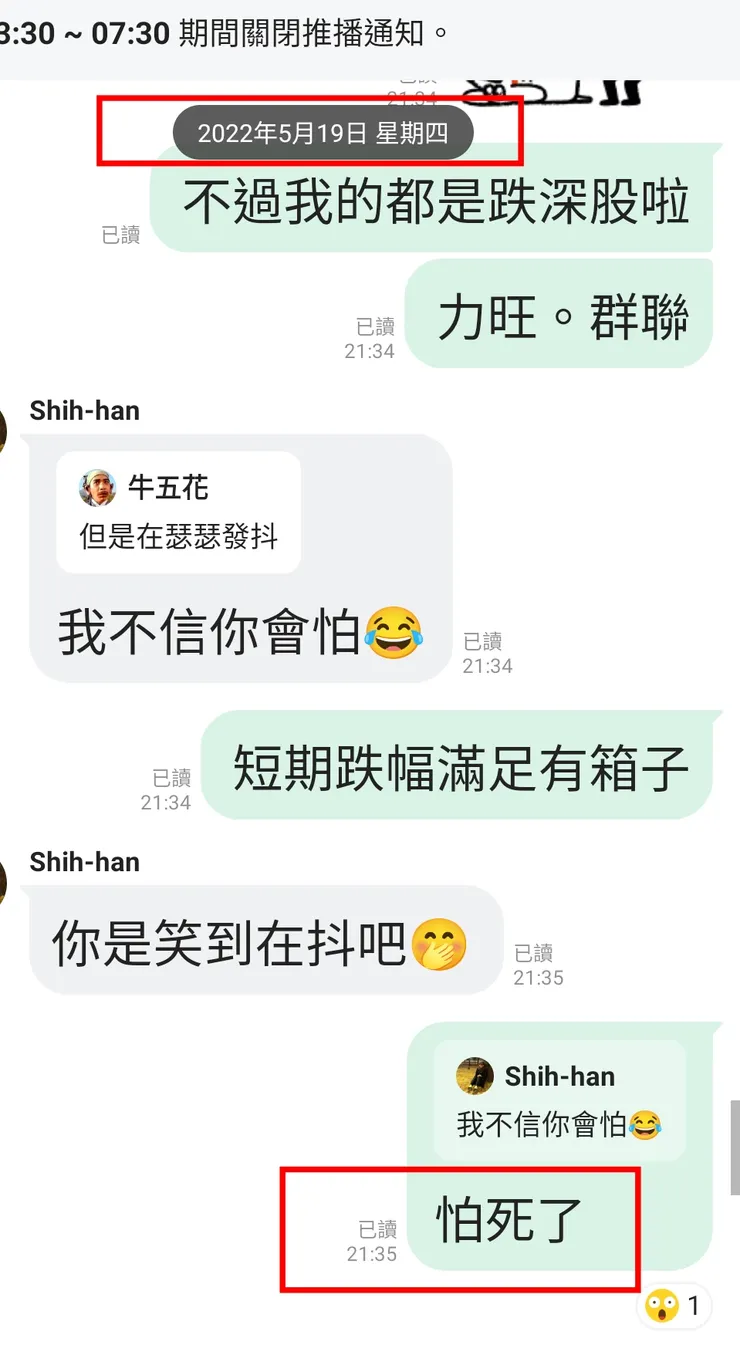This screenshot has width=740, height=1345.
Task: Tap Shih-han's name above his message
Action: tap(83, 410)
